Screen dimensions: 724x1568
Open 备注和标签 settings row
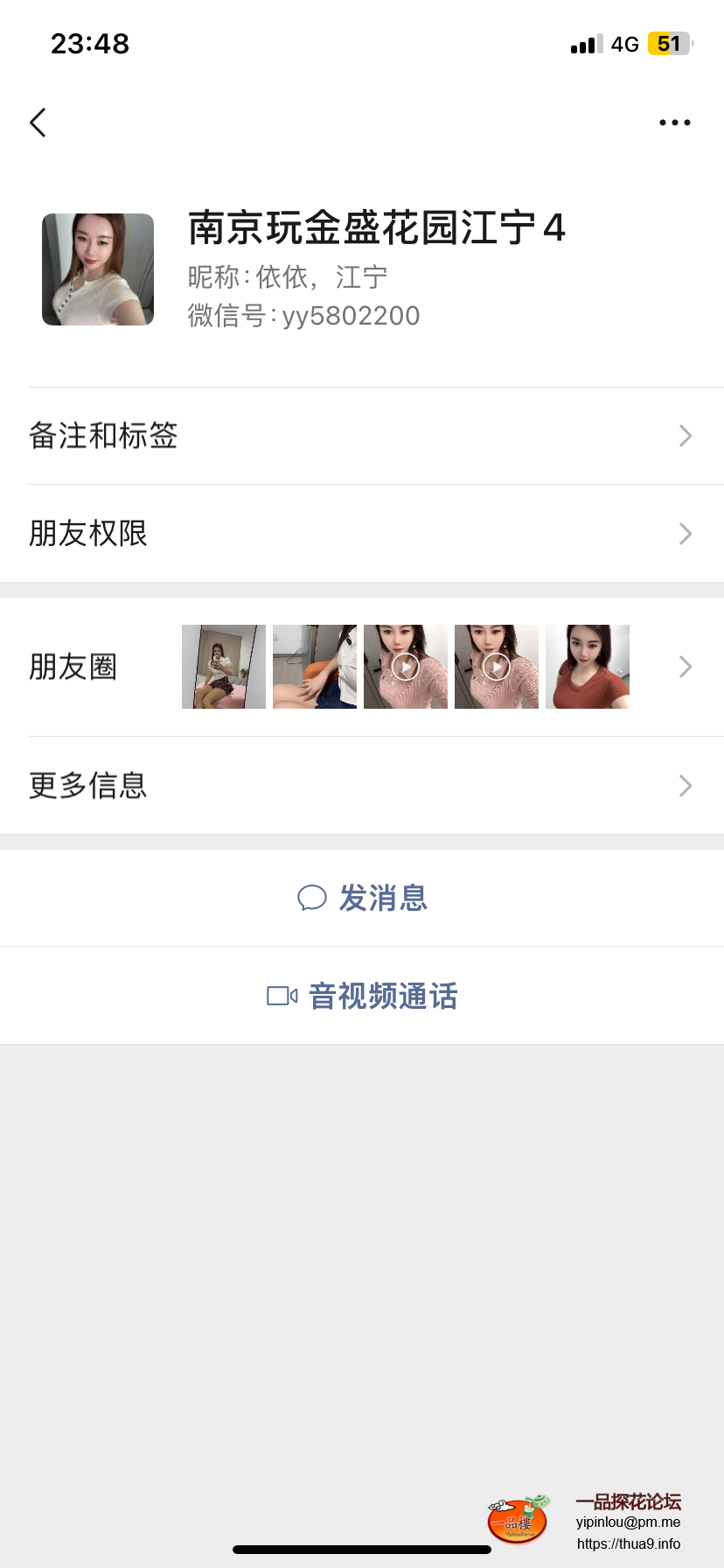click(362, 436)
